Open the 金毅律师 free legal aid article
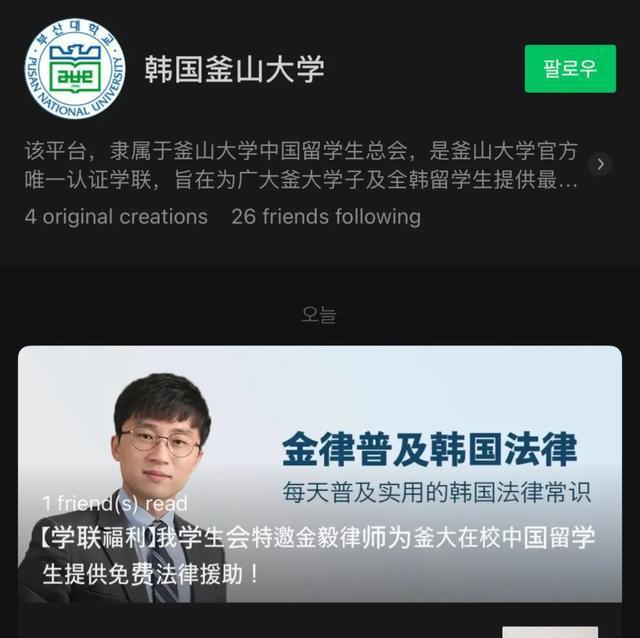Viewport: 640px width, 638px height. click(x=320, y=475)
